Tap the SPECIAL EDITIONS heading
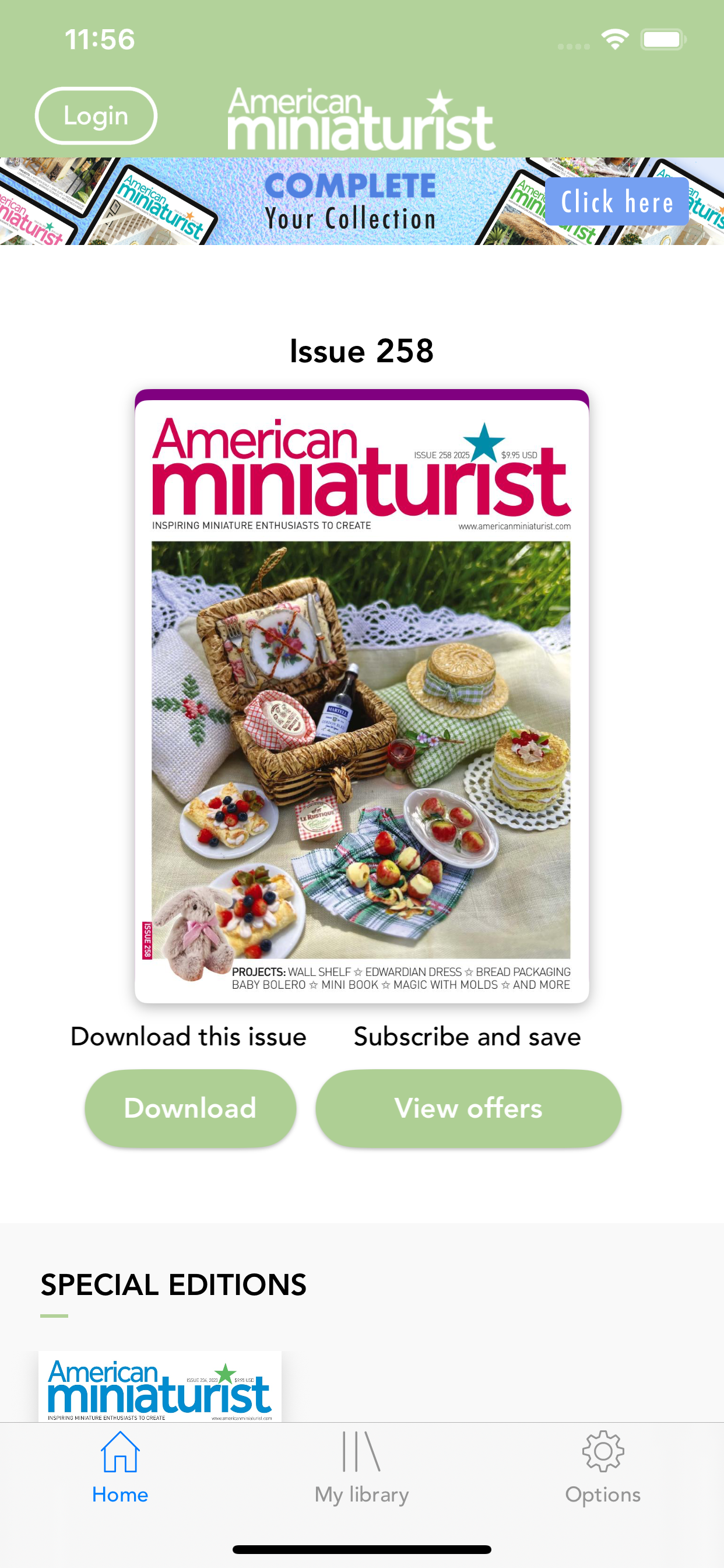The width and height of the screenshot is (724, 1568). pyautogui.click(x=173, y=1284)
